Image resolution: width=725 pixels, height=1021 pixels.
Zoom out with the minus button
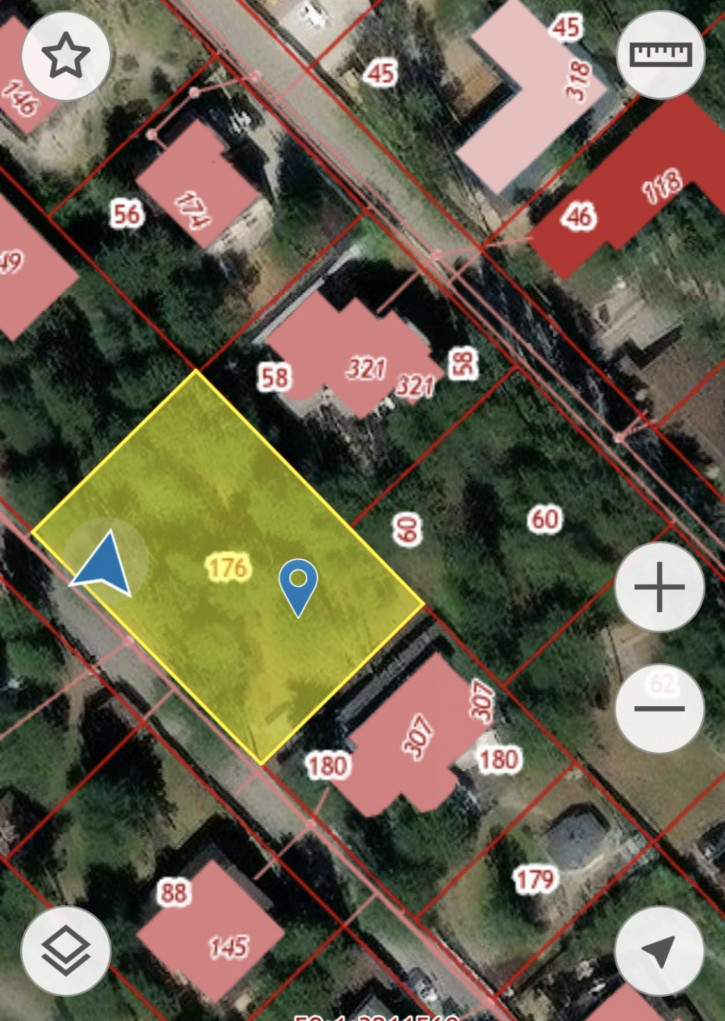point(659,709)
